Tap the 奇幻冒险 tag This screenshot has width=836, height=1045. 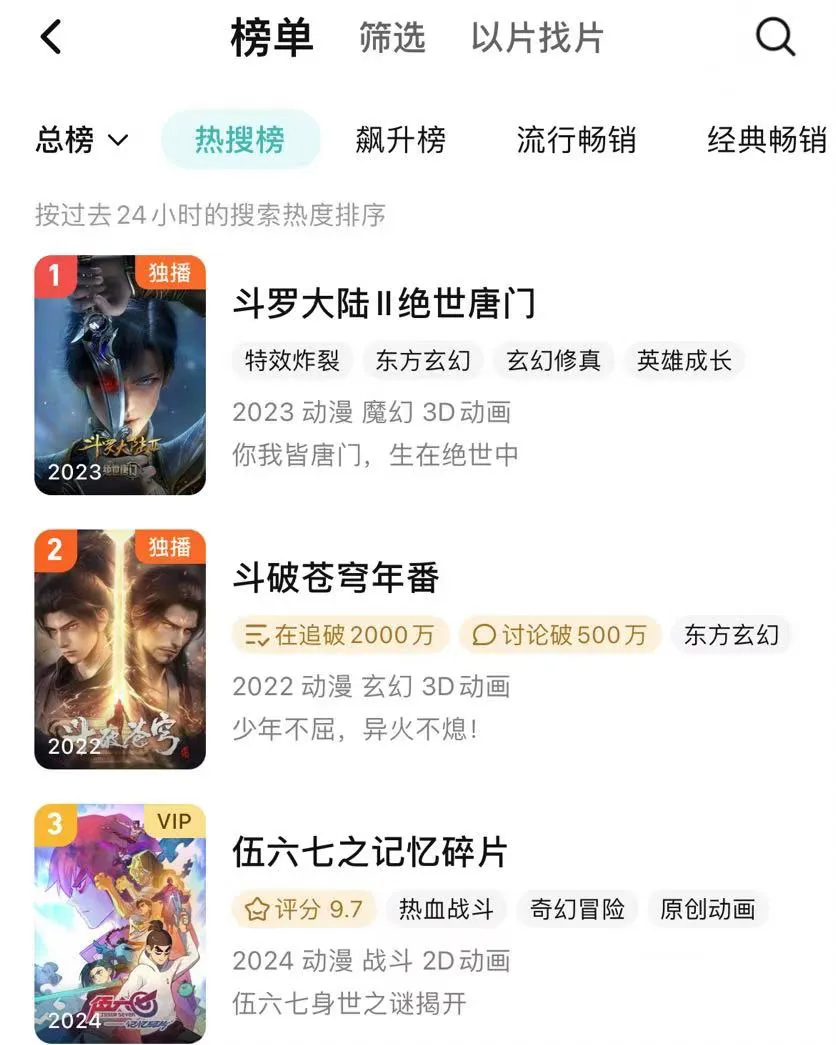tap(577, 909)
